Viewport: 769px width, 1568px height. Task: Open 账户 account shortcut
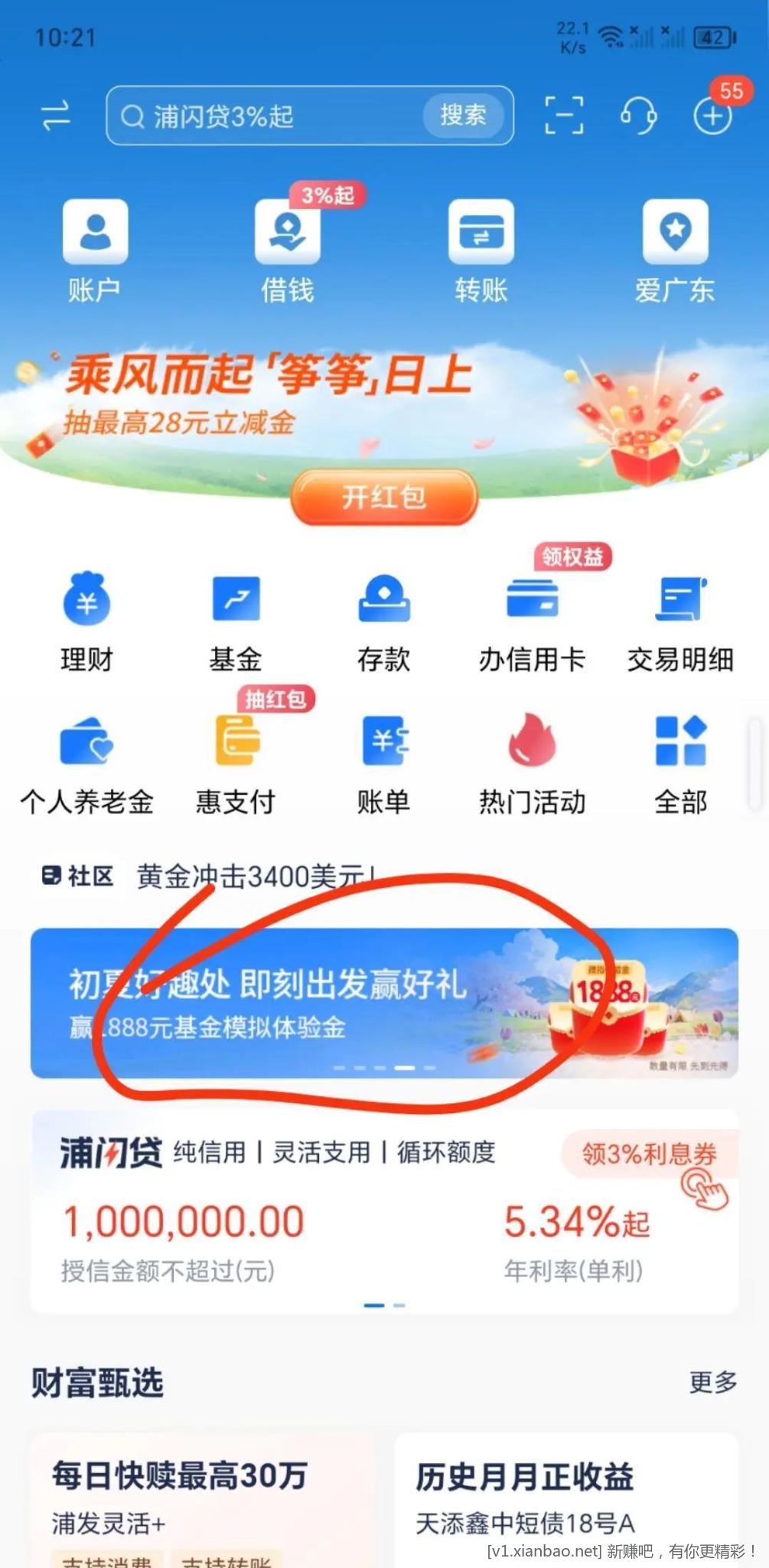[x=95, y=250]
